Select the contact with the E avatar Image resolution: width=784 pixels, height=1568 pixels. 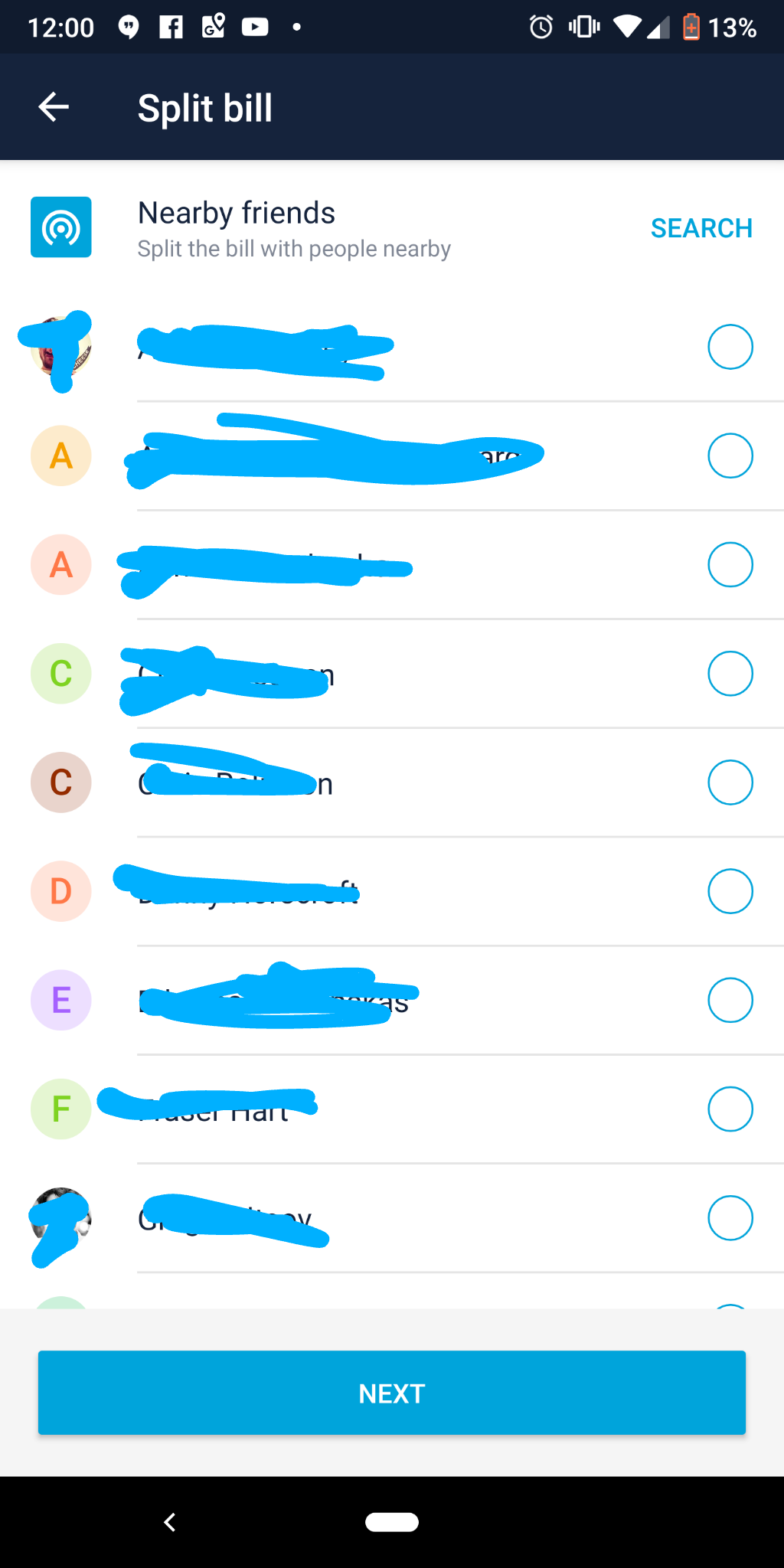tap(730, 1000)
